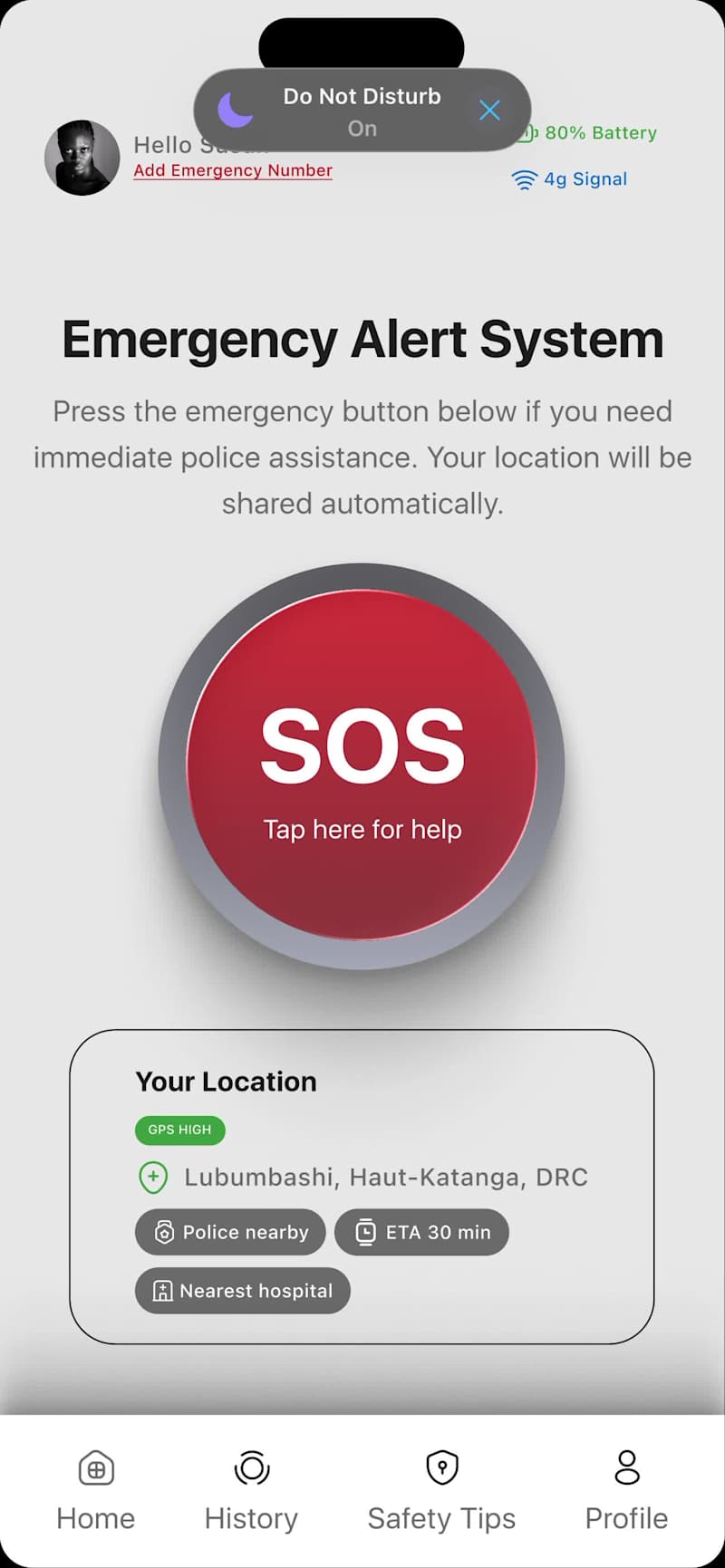Open the user profile photo
Image resolution: width=725 pixels, height=1568 pixels.
click(82, 158)
